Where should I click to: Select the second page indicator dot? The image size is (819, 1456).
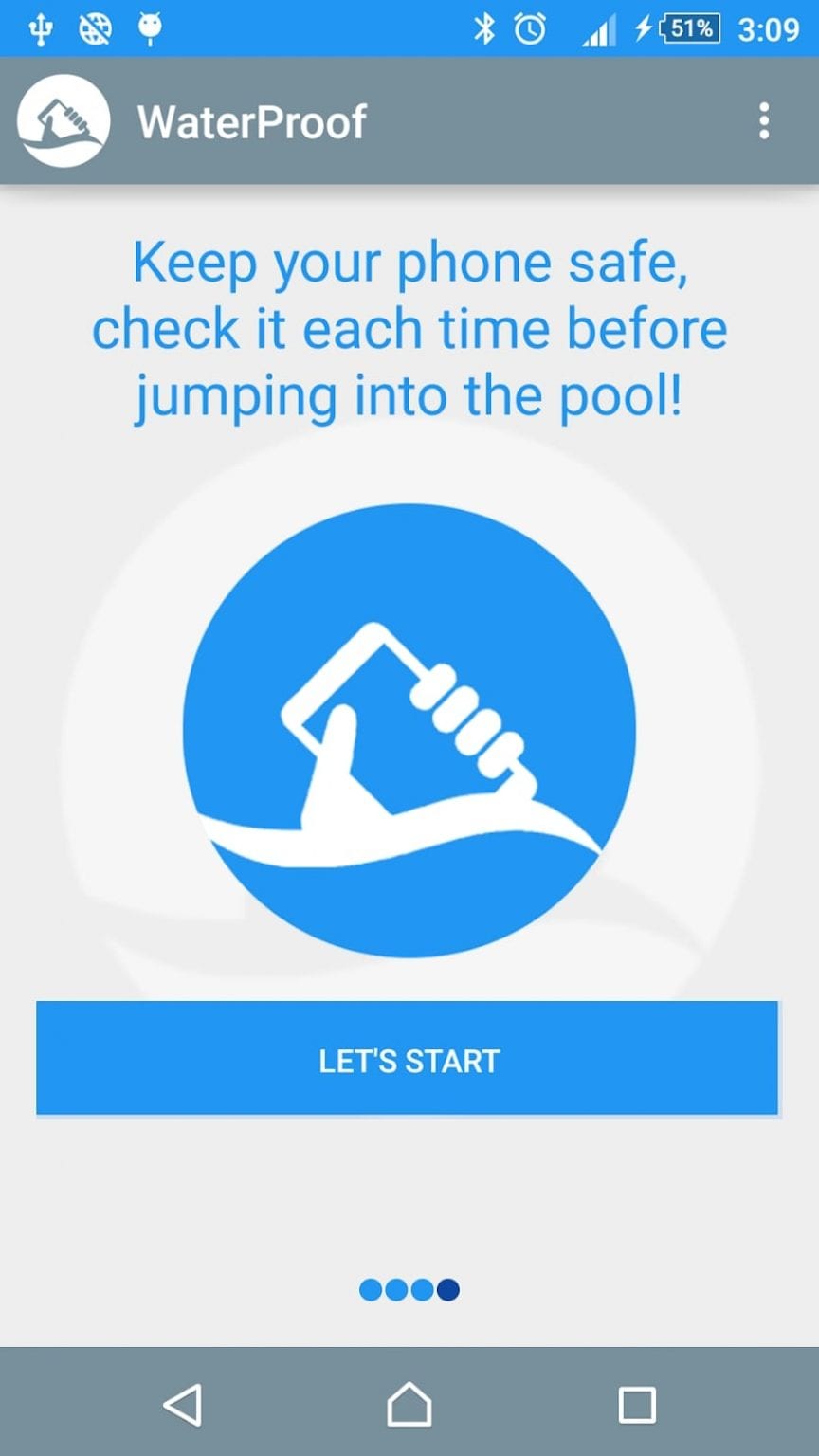click(x=394, y=1290)
